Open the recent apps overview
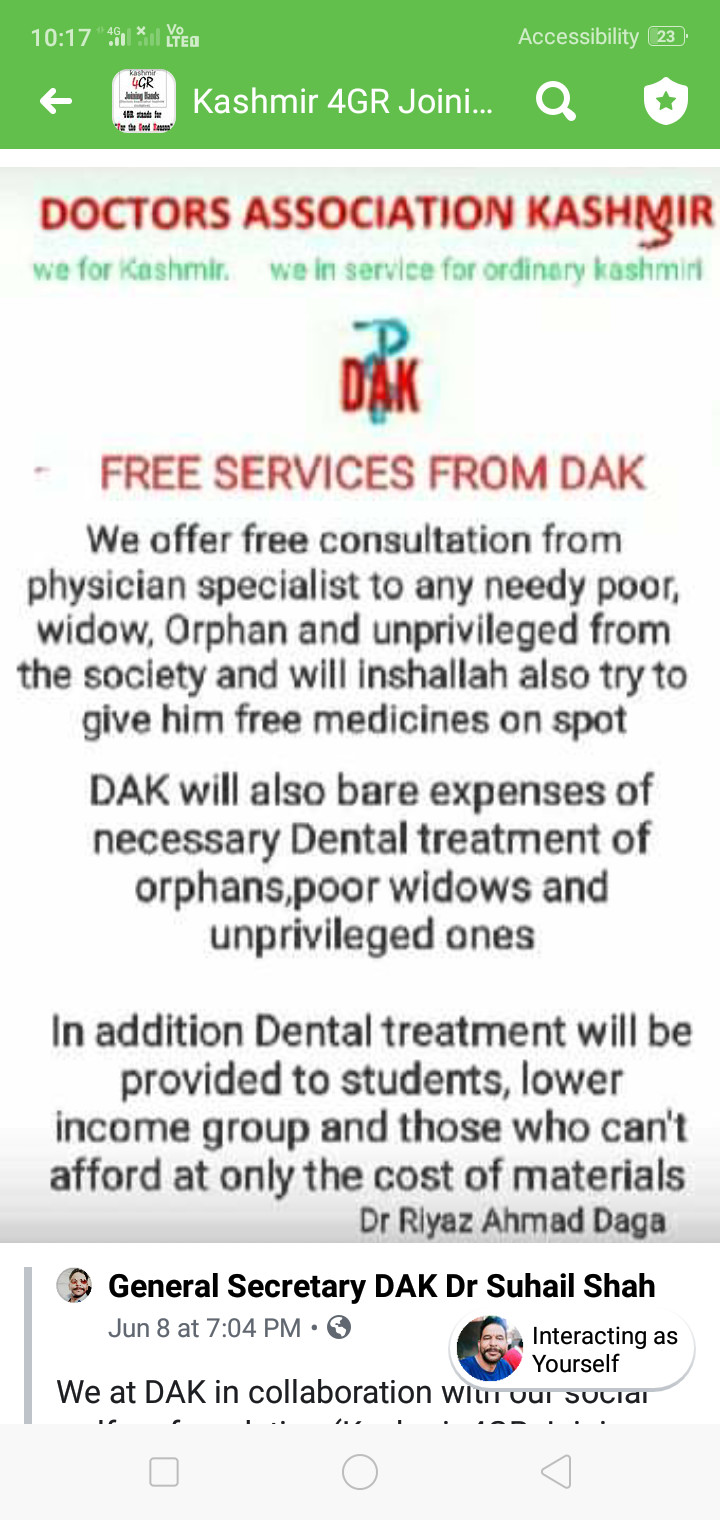This screenshot has width=720, height=1520. (164, 1472)
